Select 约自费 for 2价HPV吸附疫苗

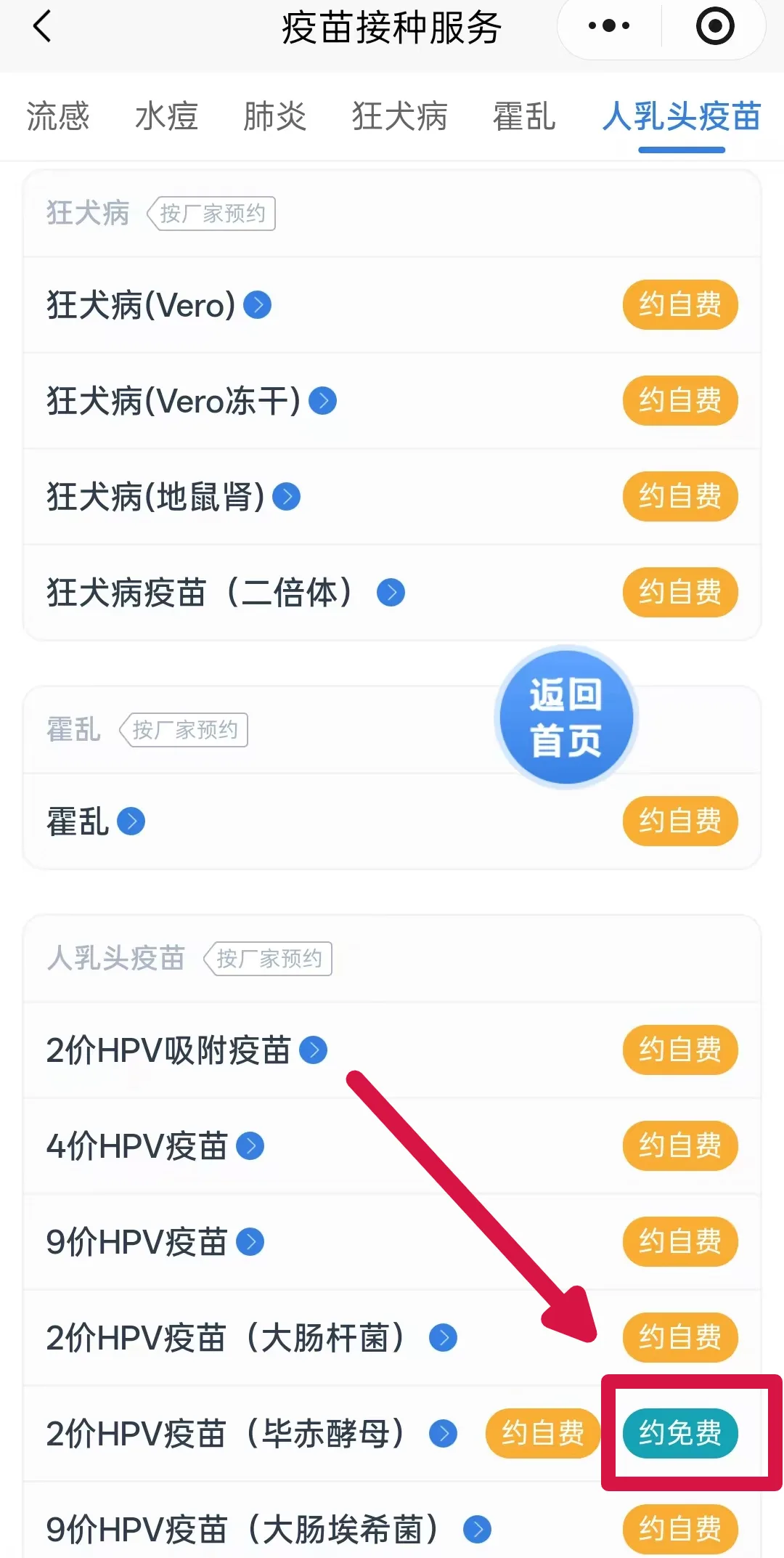679,1050
